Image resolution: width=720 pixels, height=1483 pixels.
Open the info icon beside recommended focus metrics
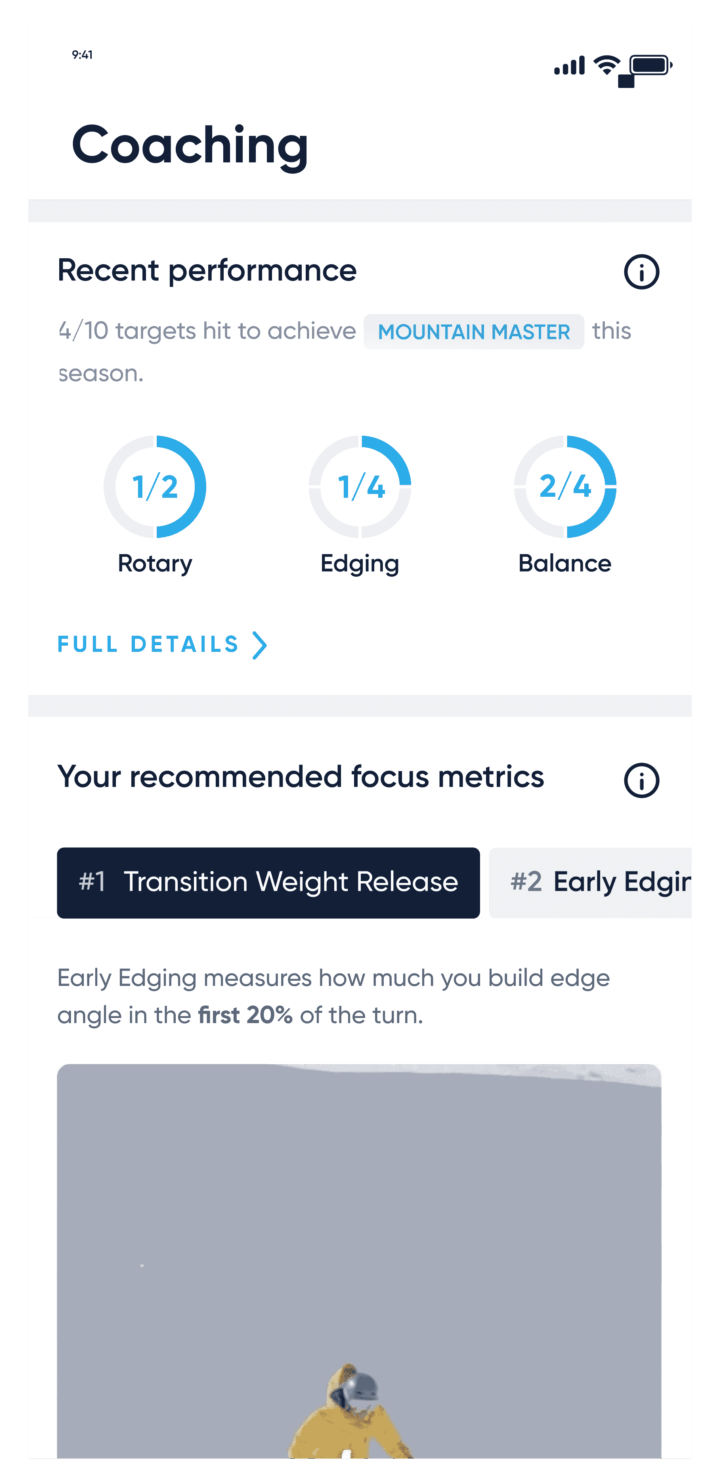click(641, 780)
